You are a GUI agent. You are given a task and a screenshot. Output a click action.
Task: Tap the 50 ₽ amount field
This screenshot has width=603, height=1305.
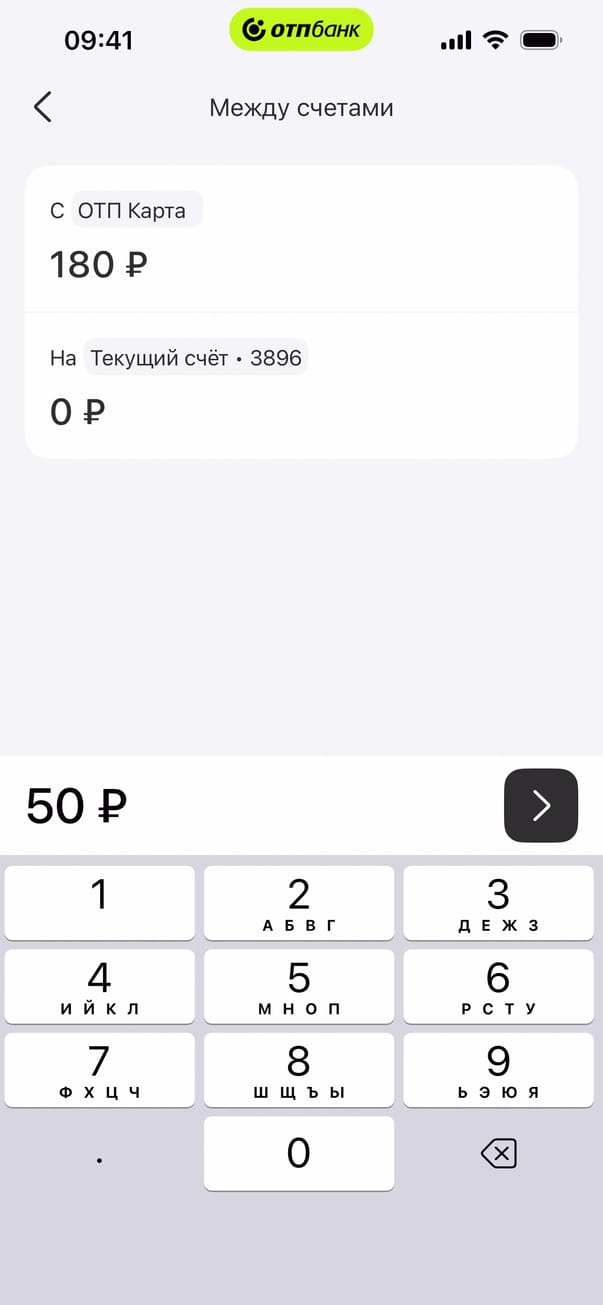[78, 806]
